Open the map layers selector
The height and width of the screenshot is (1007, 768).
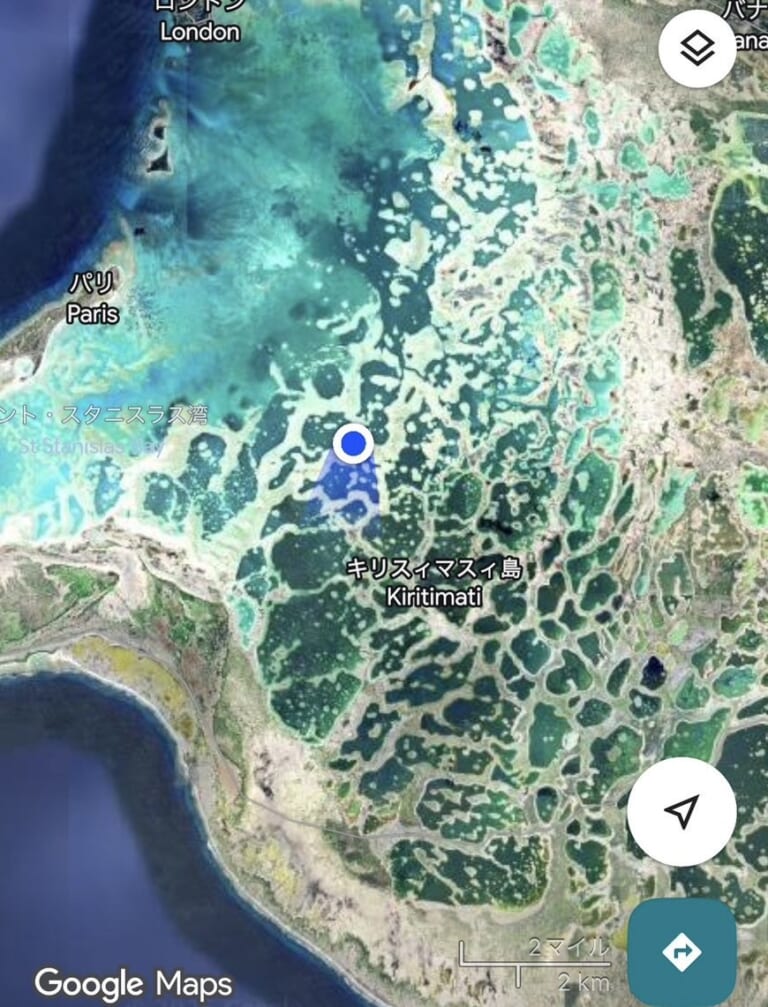(x=697, y=50)
